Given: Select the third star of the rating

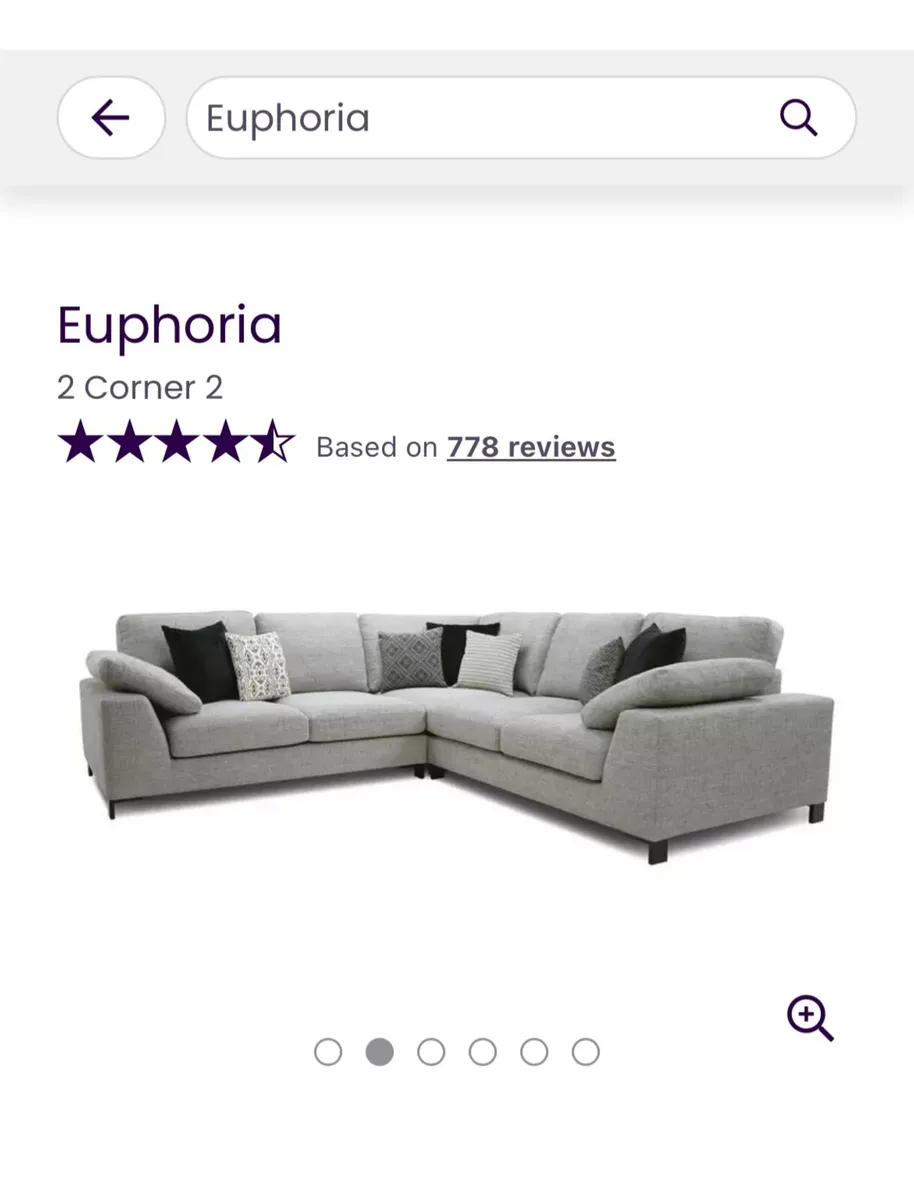Looking at the screenshot, I should click(x=179, y=443).
